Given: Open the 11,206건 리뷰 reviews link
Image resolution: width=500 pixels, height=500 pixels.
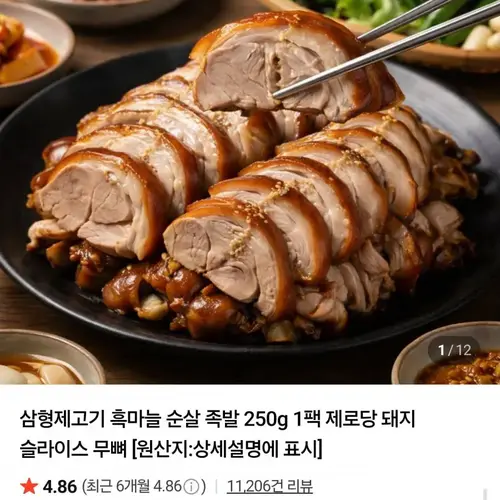Looking at the screenshot, I should (x=270, y=486).
